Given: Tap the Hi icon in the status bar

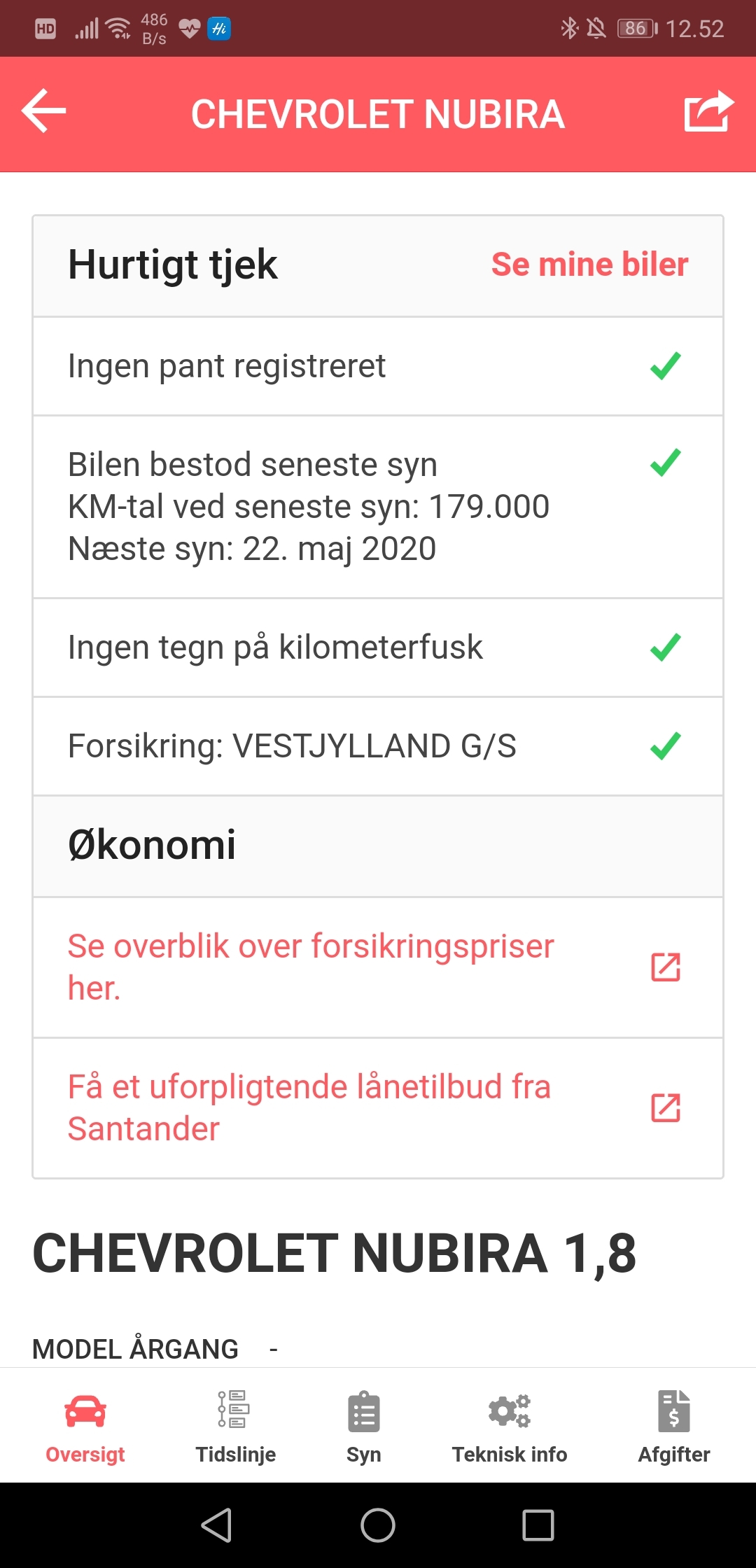Looking at the screenshot, I should pos(218,29).
